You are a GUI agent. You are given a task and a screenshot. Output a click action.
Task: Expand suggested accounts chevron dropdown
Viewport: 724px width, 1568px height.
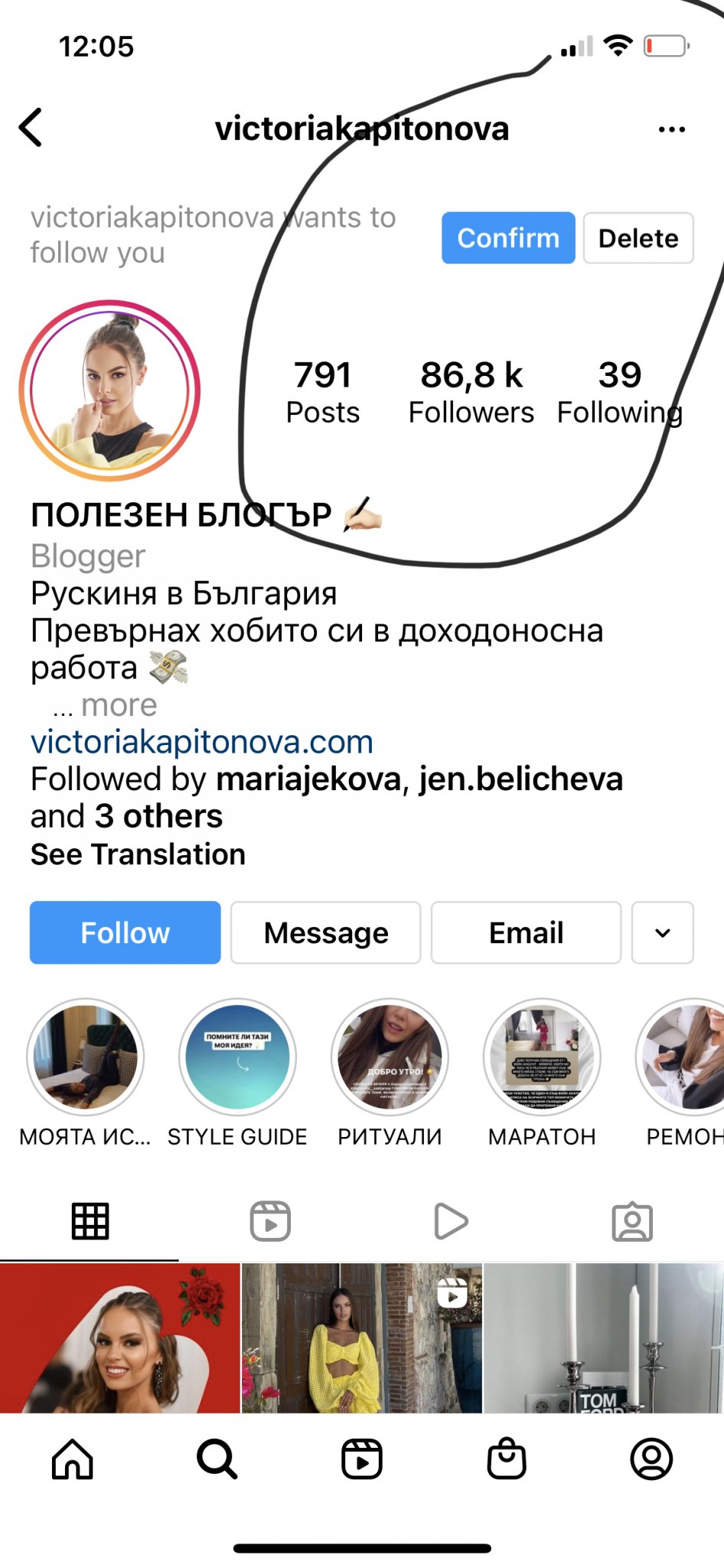click(662, 933)
